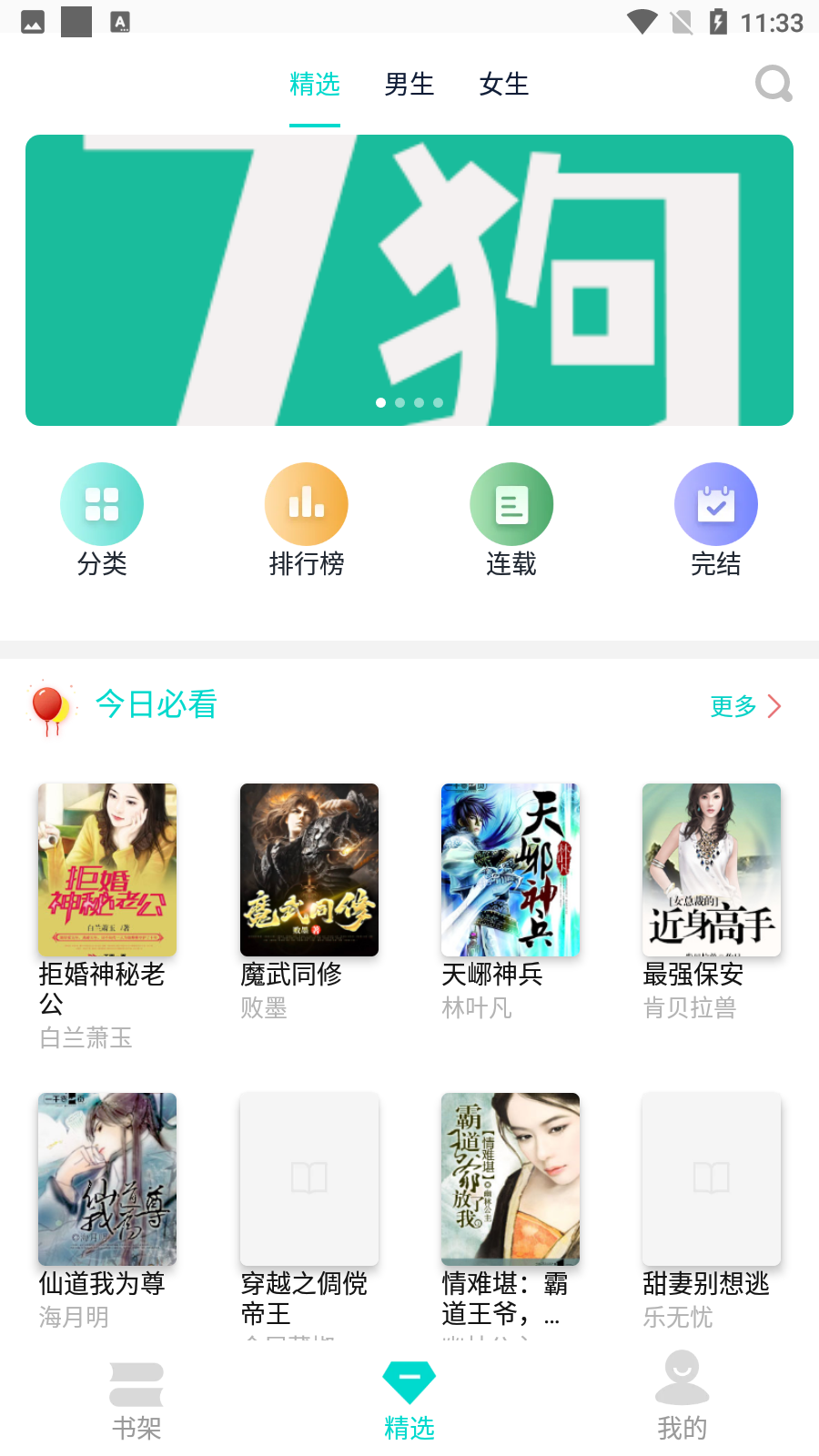Tap the 魔武同修 book cover thumbnail

[308, 869]
